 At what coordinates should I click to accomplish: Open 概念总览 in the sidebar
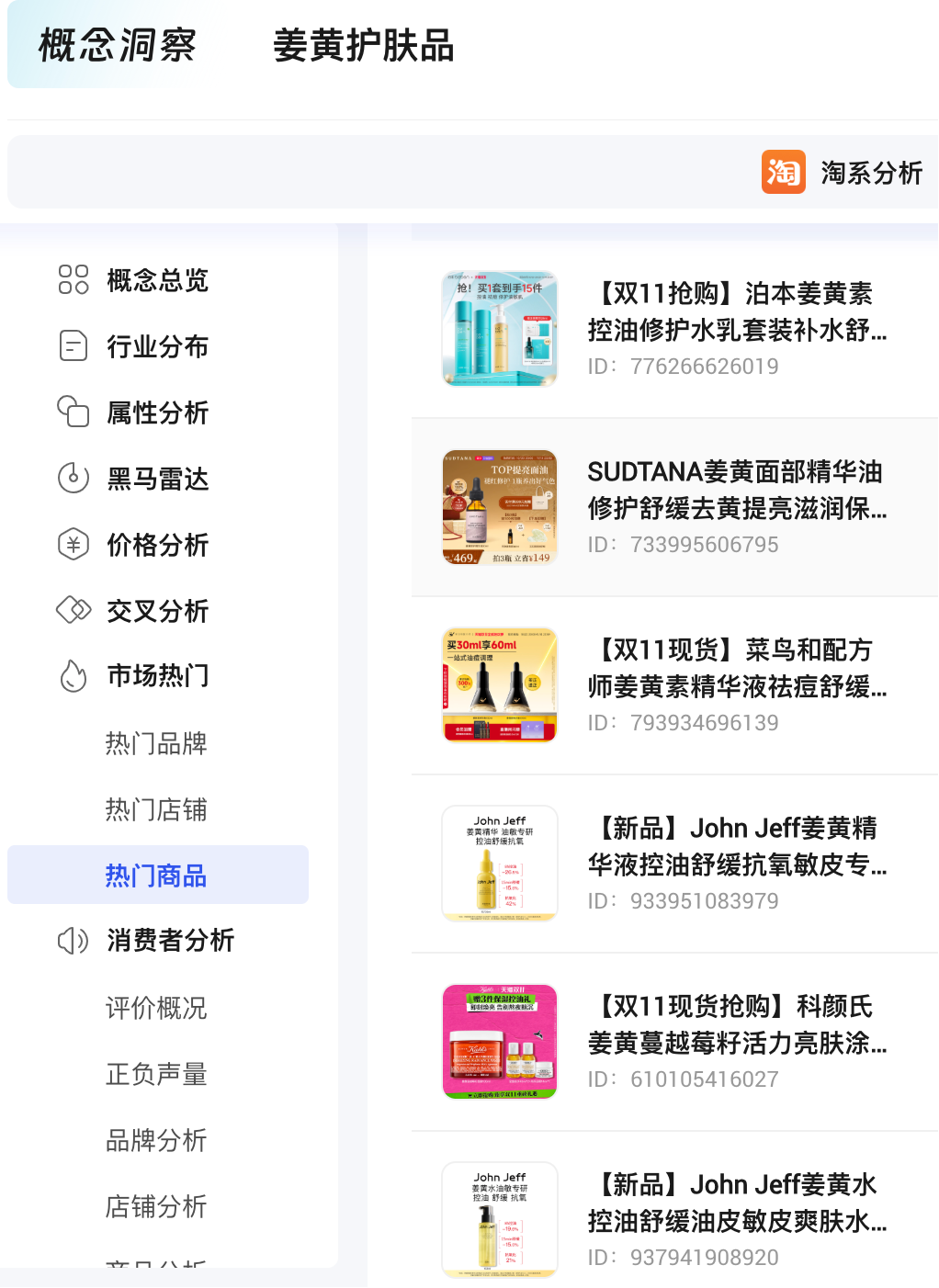157,280
